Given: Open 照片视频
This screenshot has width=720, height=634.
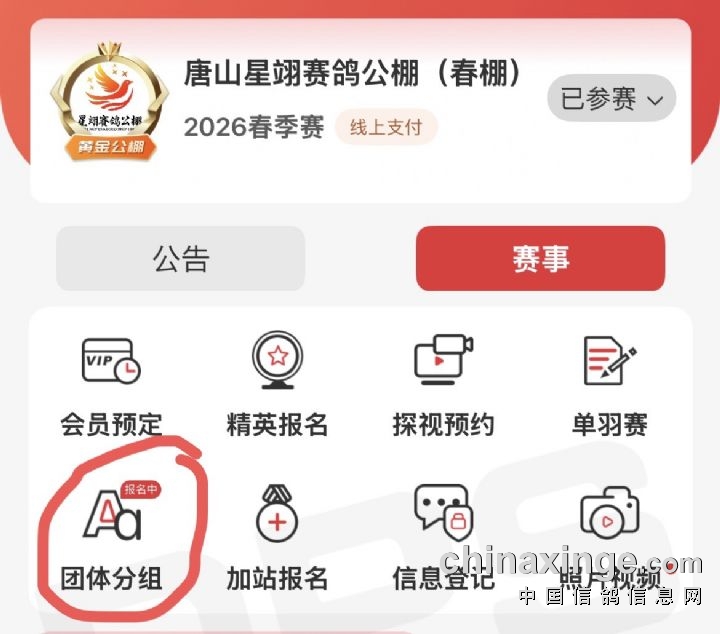Looking at the screenshot, I should coord(609,535).
